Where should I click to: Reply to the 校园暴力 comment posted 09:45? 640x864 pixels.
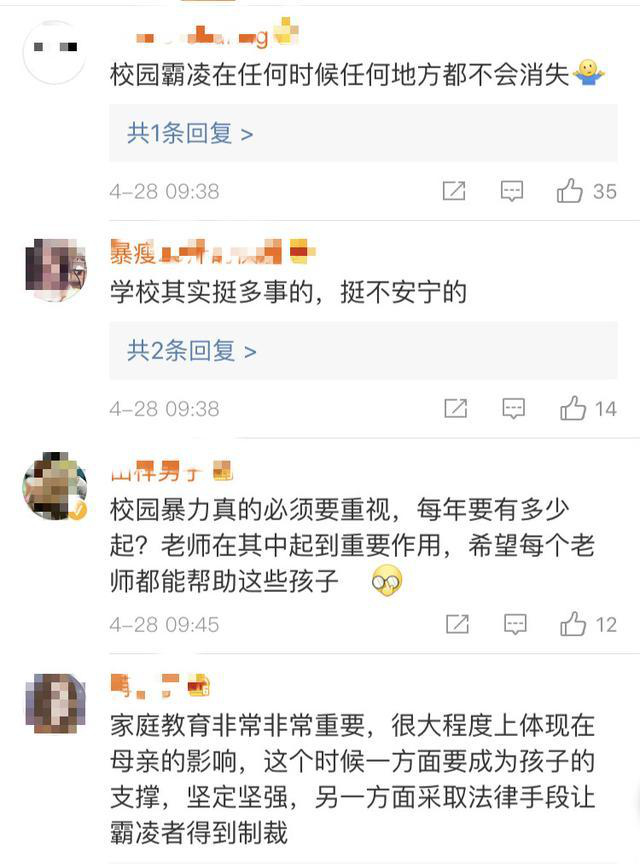pos(515,625)
